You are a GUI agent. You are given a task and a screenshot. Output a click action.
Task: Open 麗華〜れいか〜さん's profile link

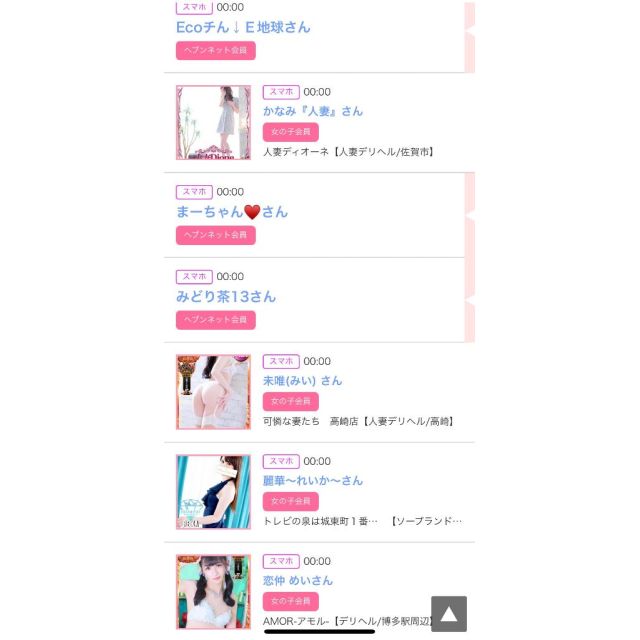pyautogui.click(x=312, y=481)
